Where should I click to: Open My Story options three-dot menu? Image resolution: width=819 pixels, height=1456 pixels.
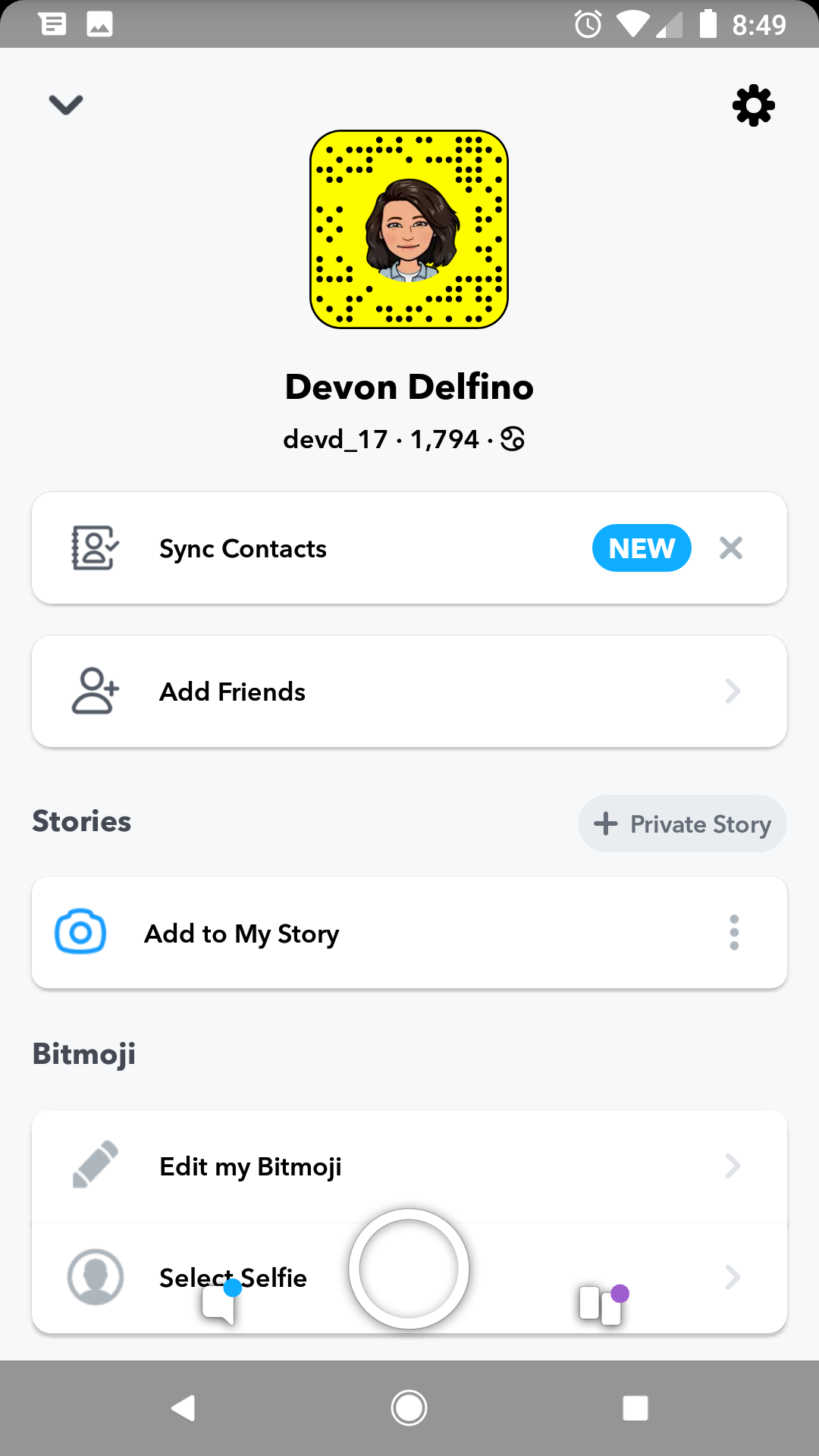click(x=734, y=933)
